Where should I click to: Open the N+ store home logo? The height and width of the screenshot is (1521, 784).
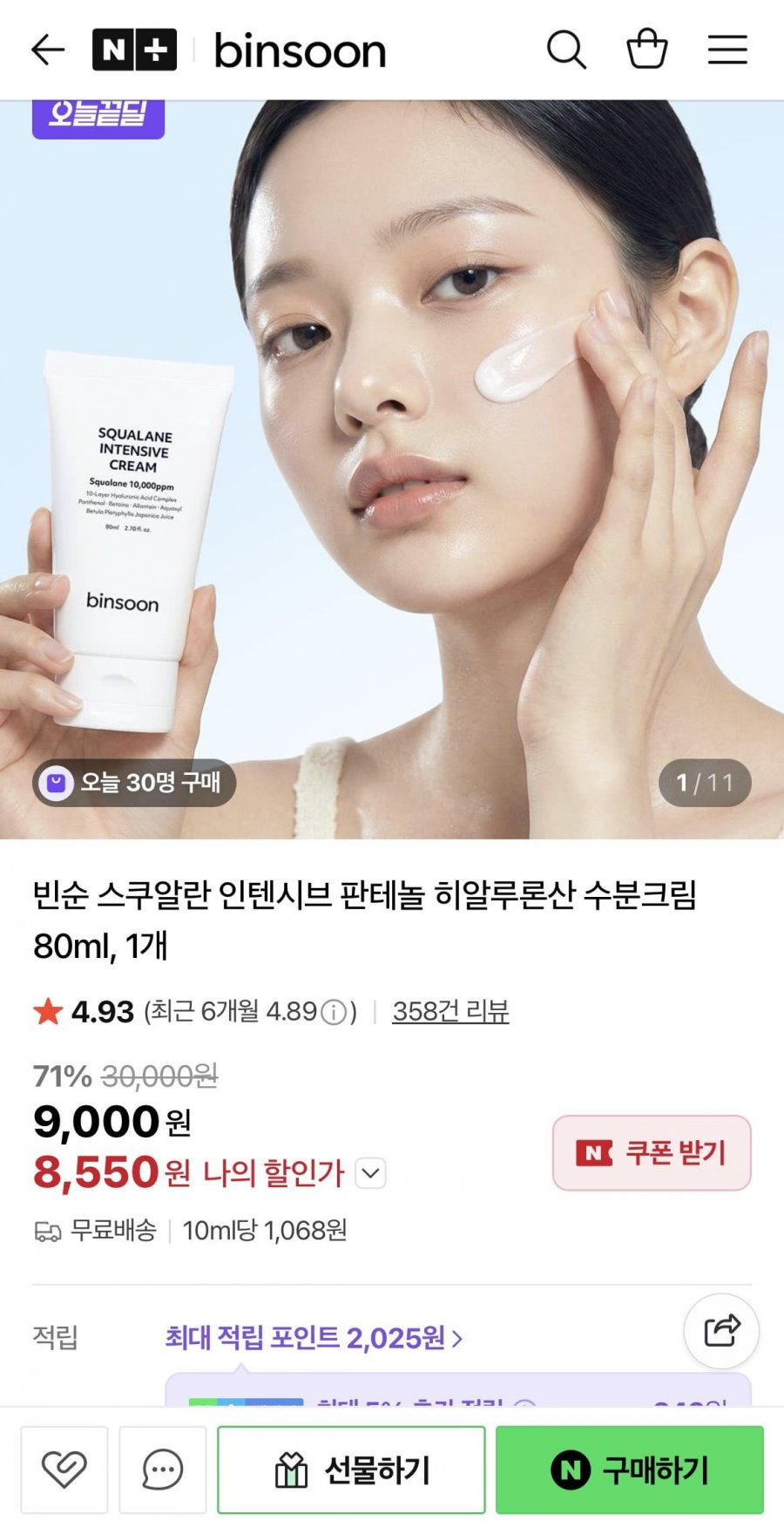134,50
